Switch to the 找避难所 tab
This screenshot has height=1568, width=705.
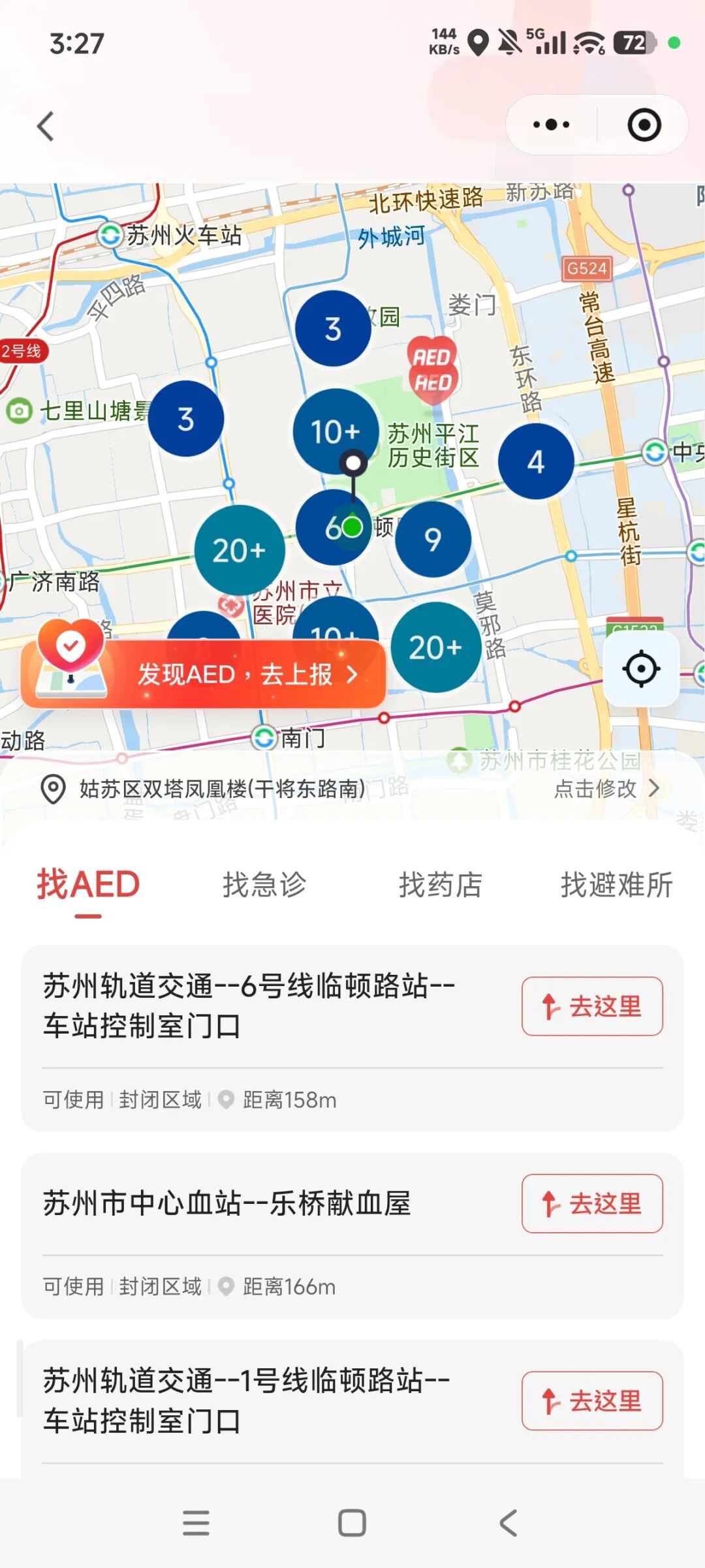(x=616, y=885)
